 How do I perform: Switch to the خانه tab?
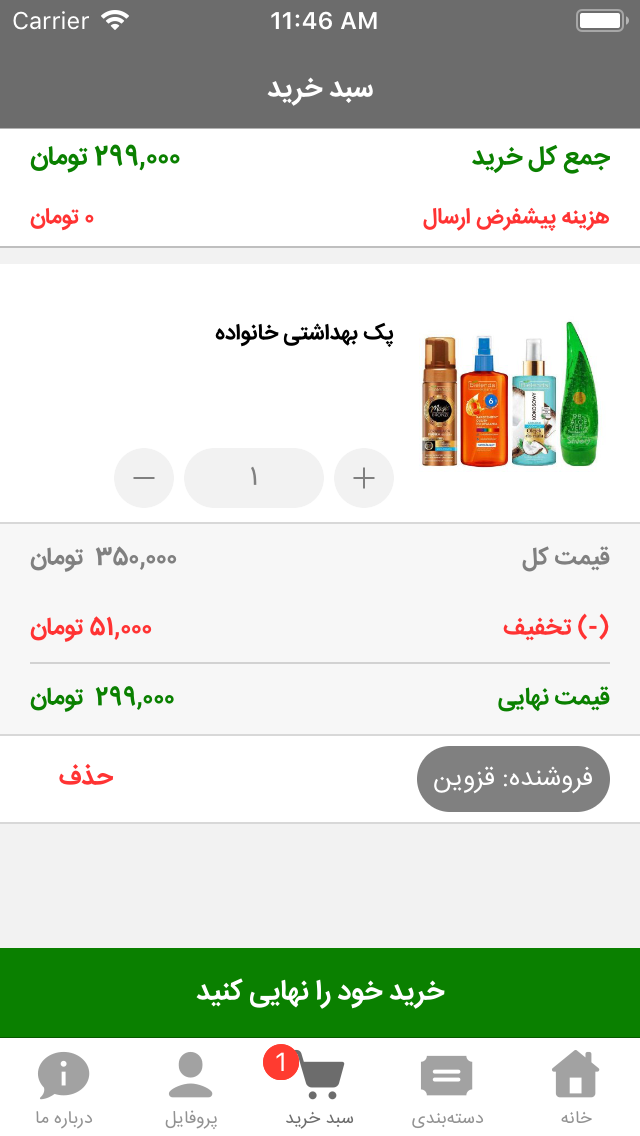(x=576, y=1087)
